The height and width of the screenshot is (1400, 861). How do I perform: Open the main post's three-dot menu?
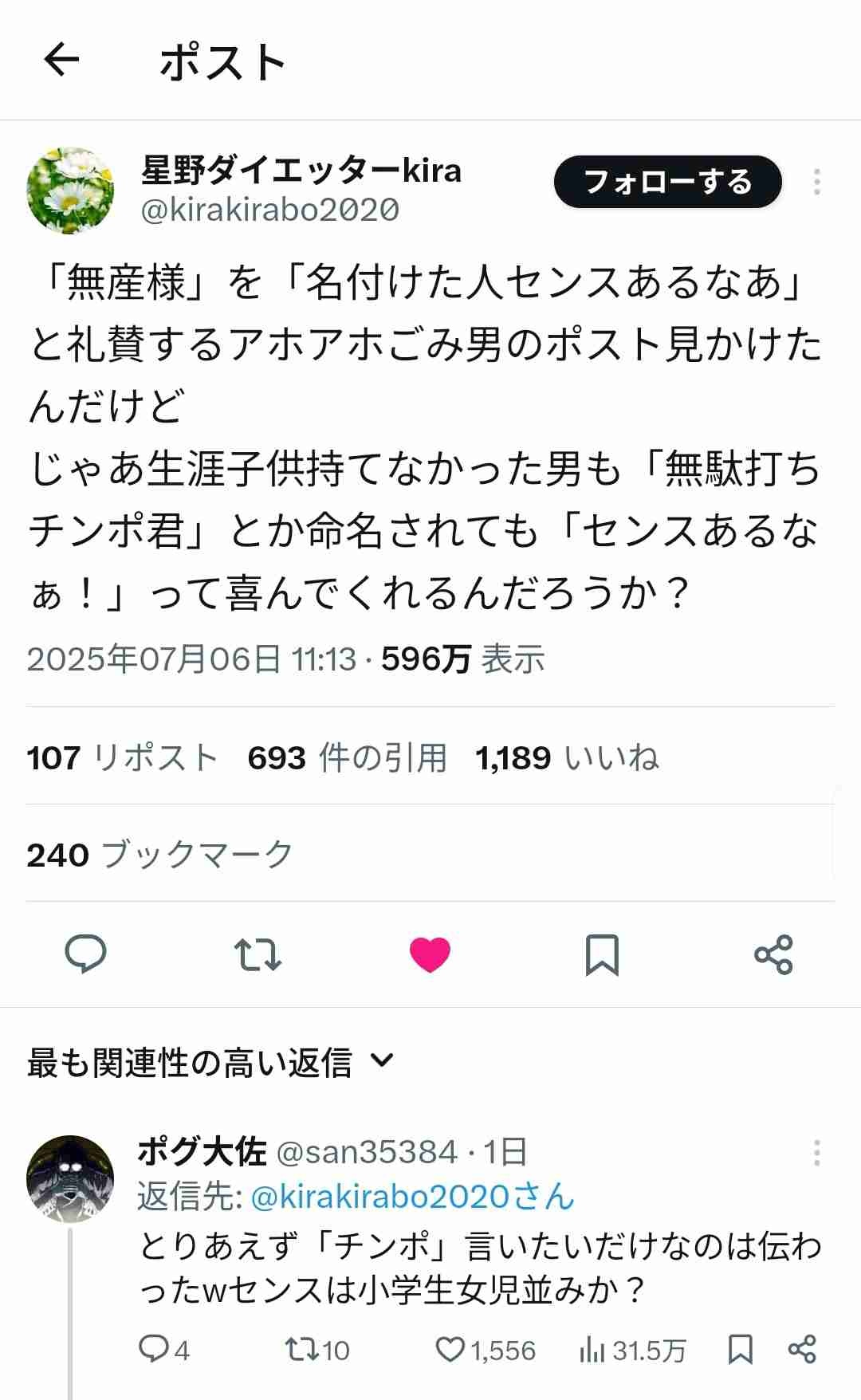[816, 183]
